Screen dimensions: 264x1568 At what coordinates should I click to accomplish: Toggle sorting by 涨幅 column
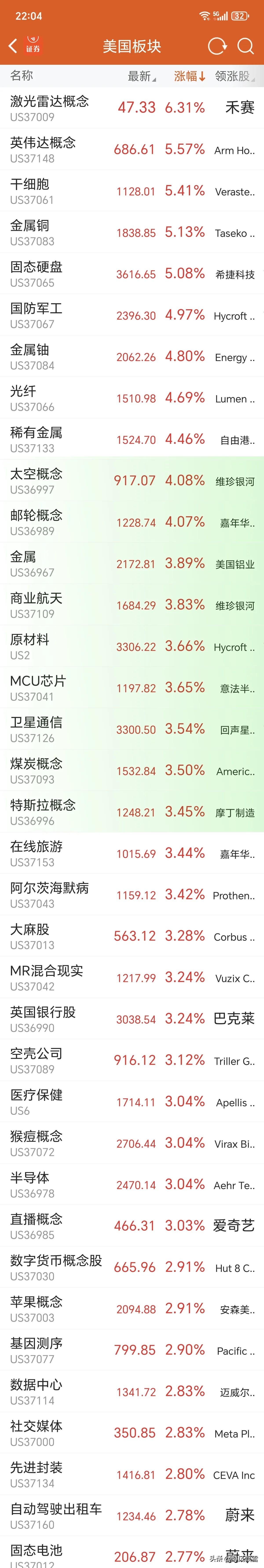pos(189,76)
